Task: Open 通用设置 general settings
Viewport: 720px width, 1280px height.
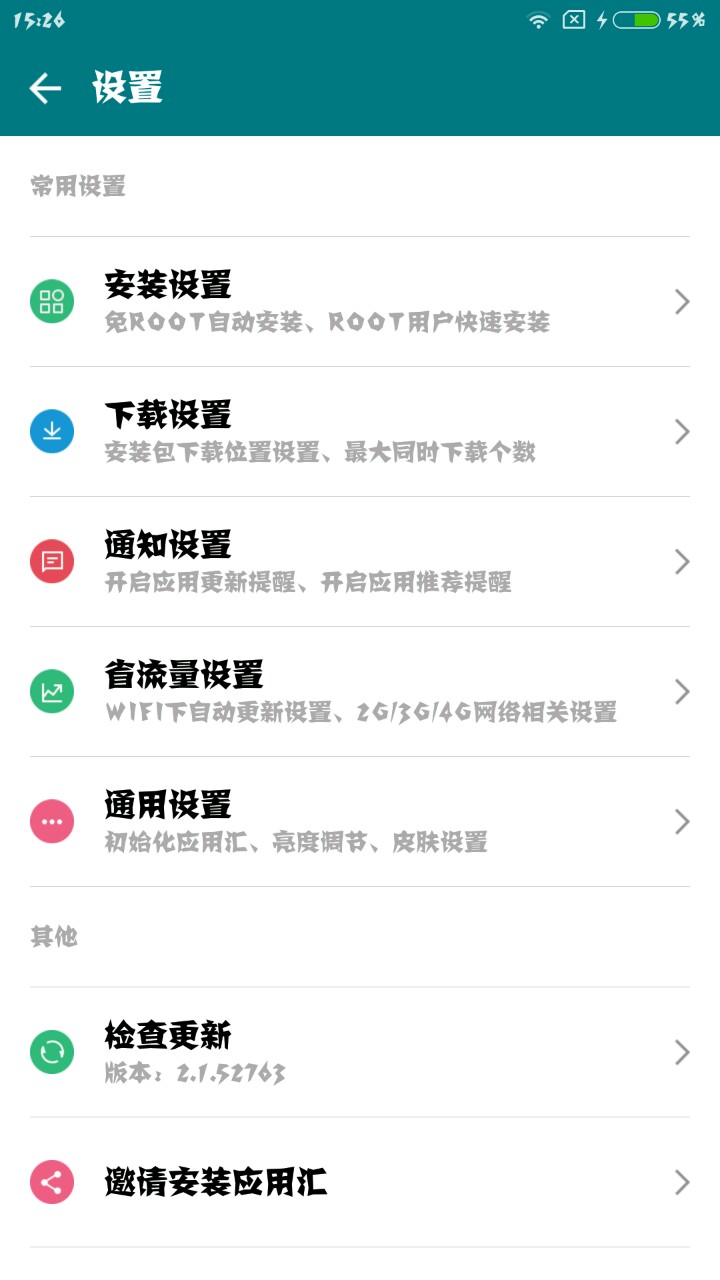Action: (x=360, y=822)
